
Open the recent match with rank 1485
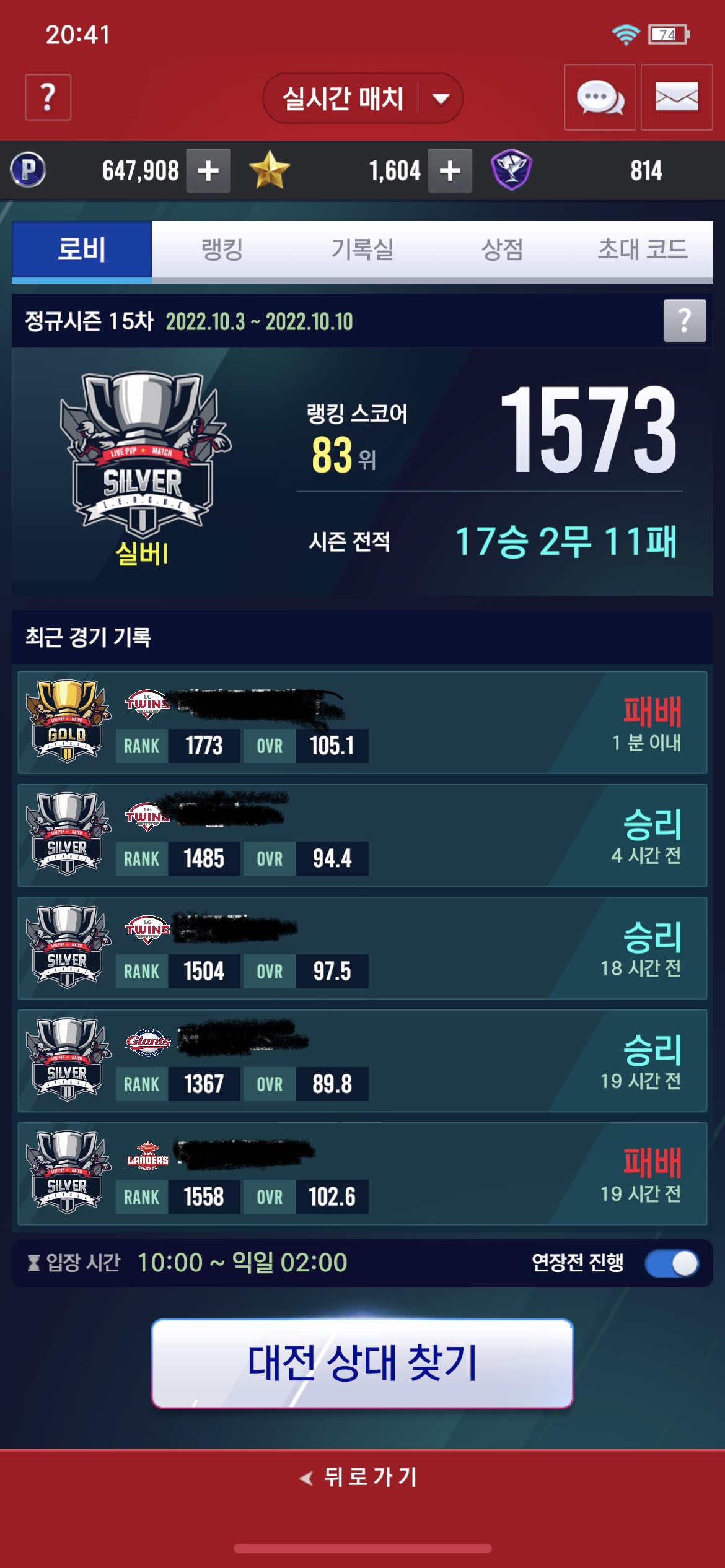click(x=362, y=835)
